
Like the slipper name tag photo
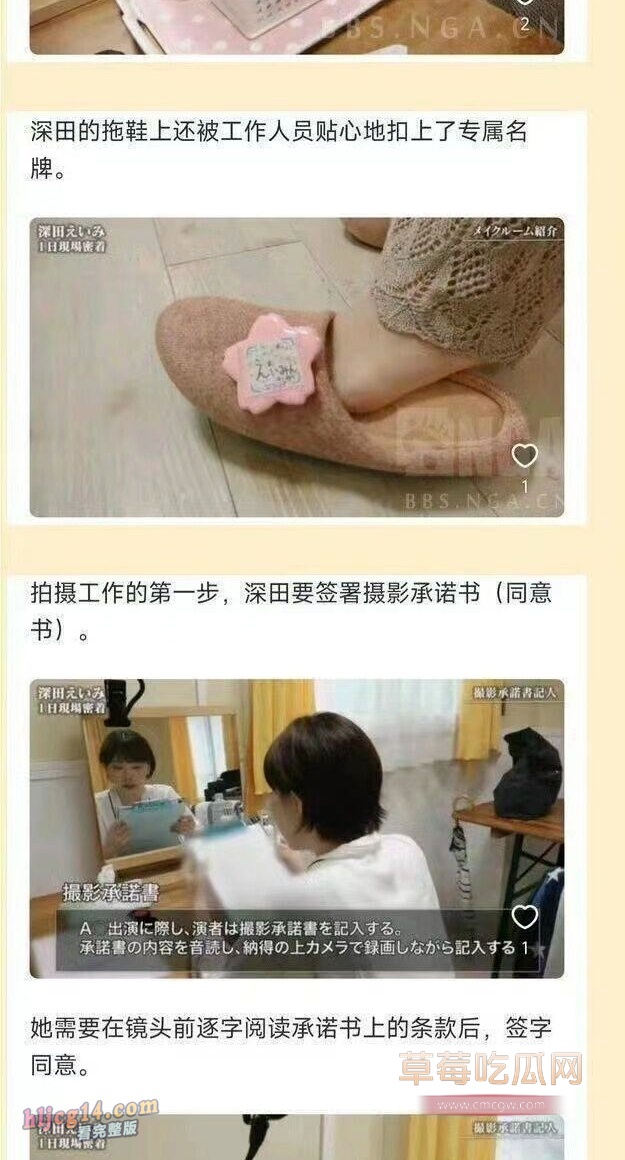click(x=524, y=456)
